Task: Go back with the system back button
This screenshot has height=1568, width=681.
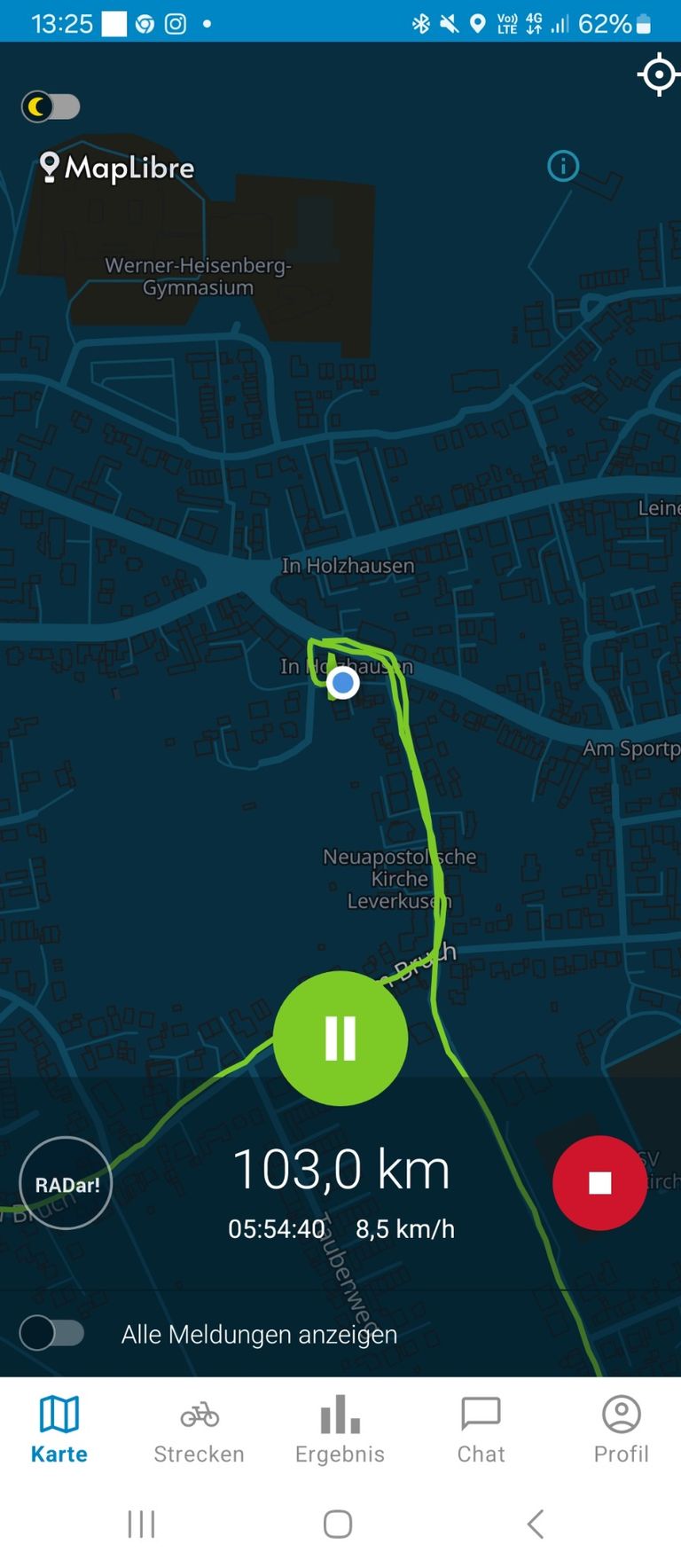Action: (x=535, y=1524)
